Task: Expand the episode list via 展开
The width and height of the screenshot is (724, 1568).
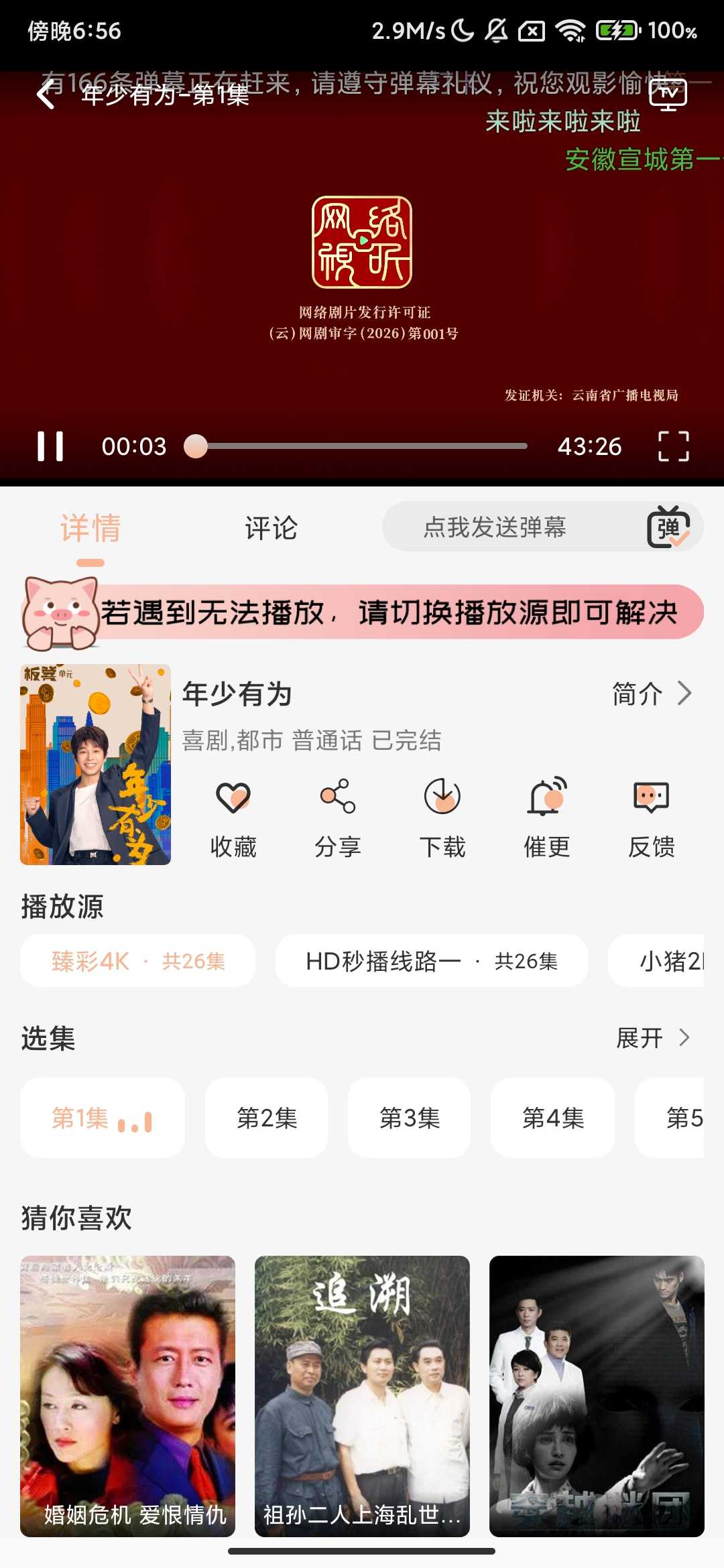Action: (x=654, y=1038)
